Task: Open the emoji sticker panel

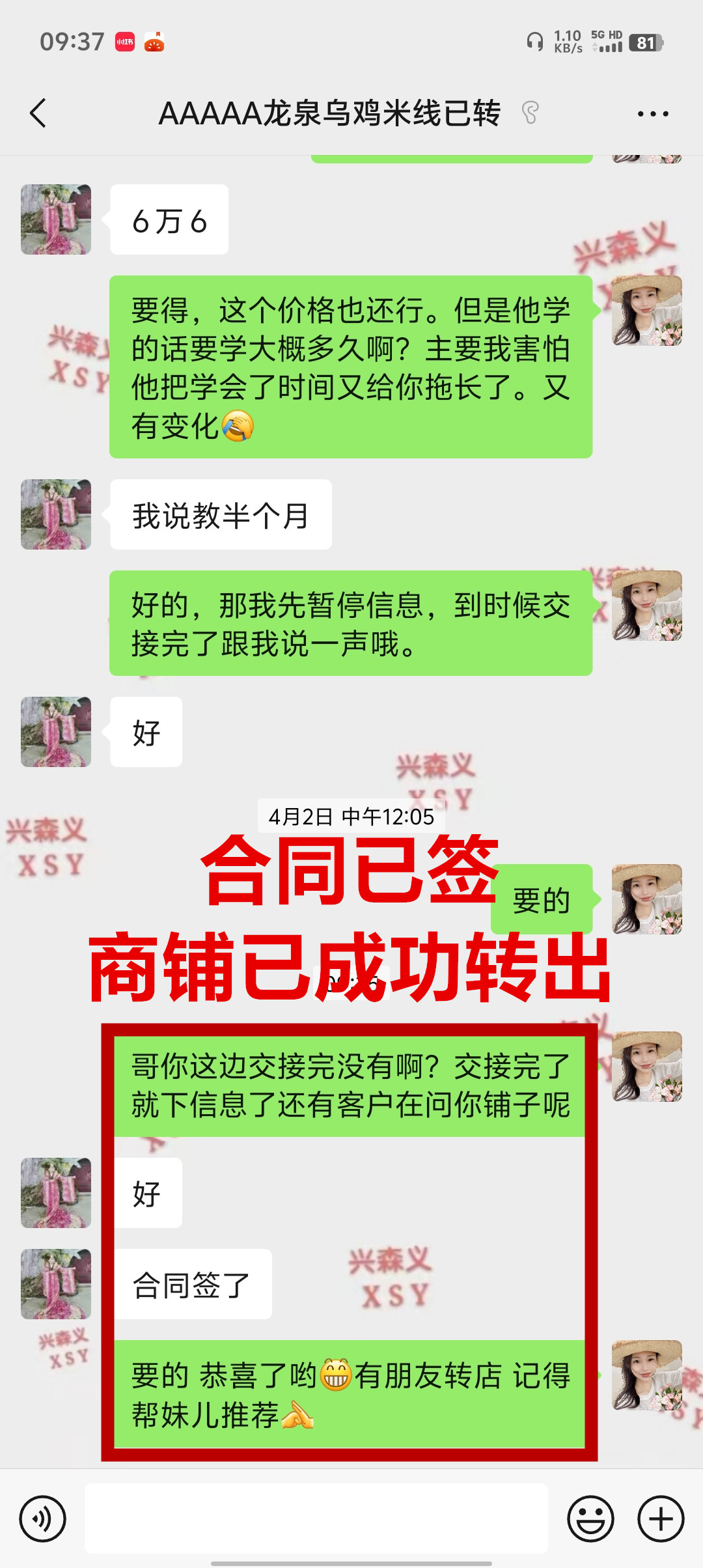Action: click(590, 1519)
